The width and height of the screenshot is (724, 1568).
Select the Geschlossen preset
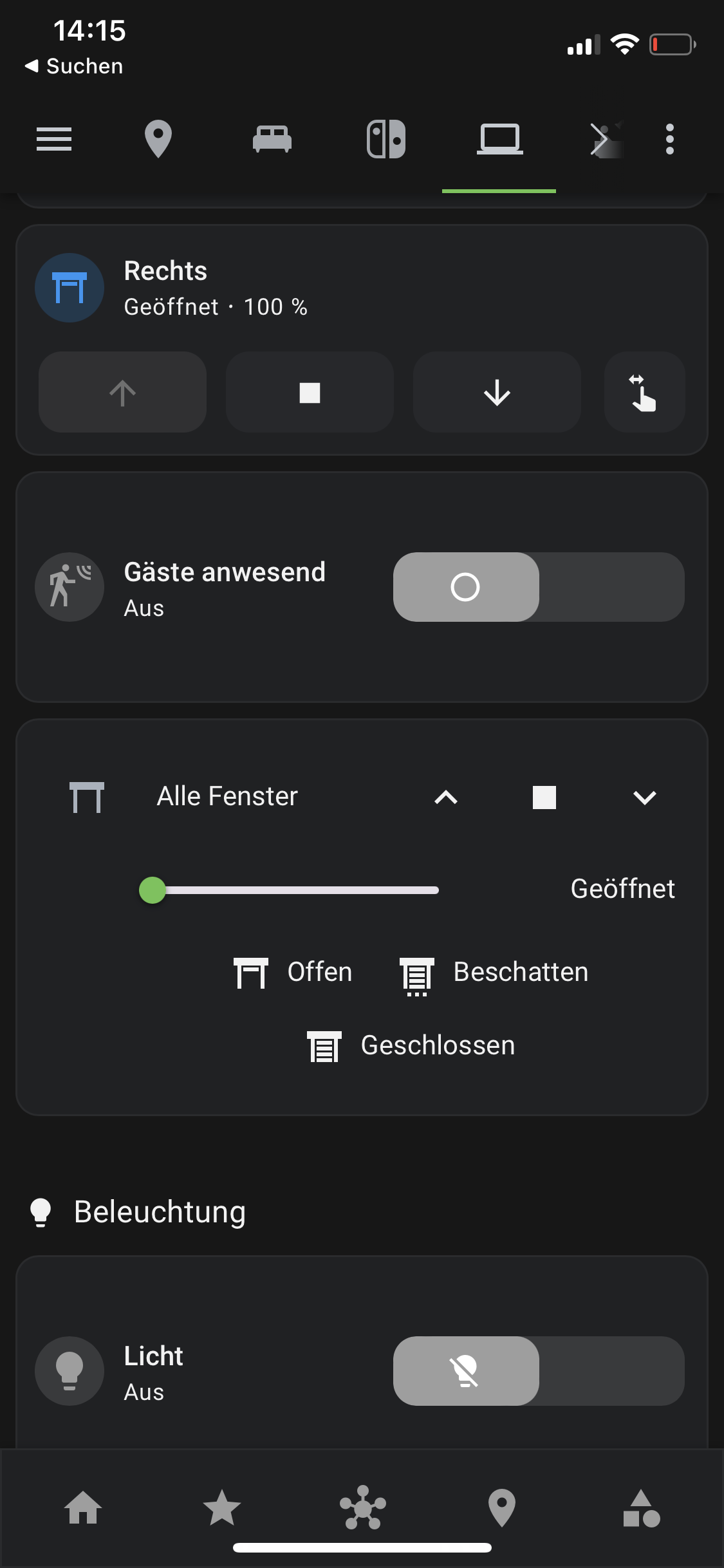pos(412,1046)
